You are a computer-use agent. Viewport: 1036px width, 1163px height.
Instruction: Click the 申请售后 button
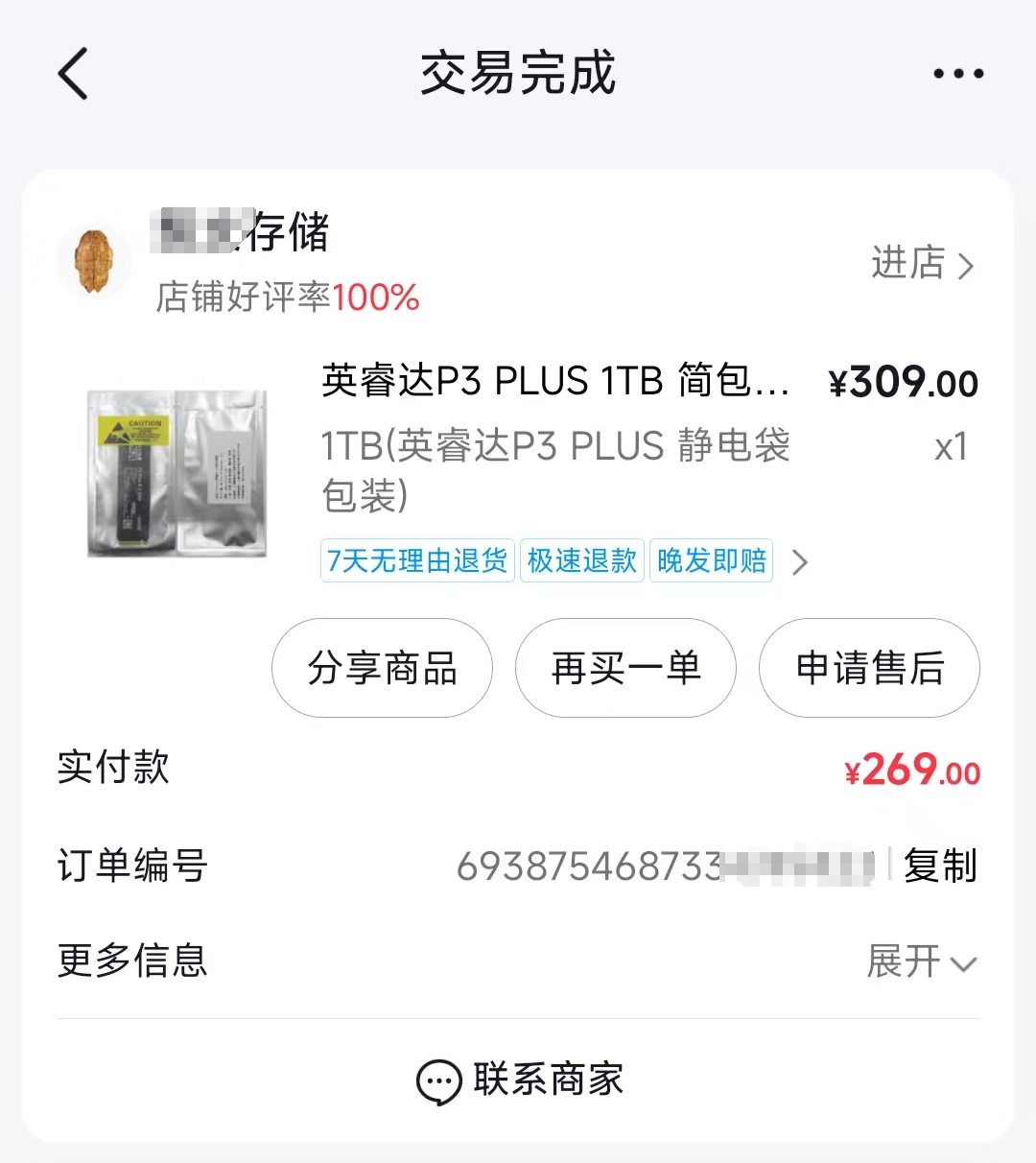point(868,668)
